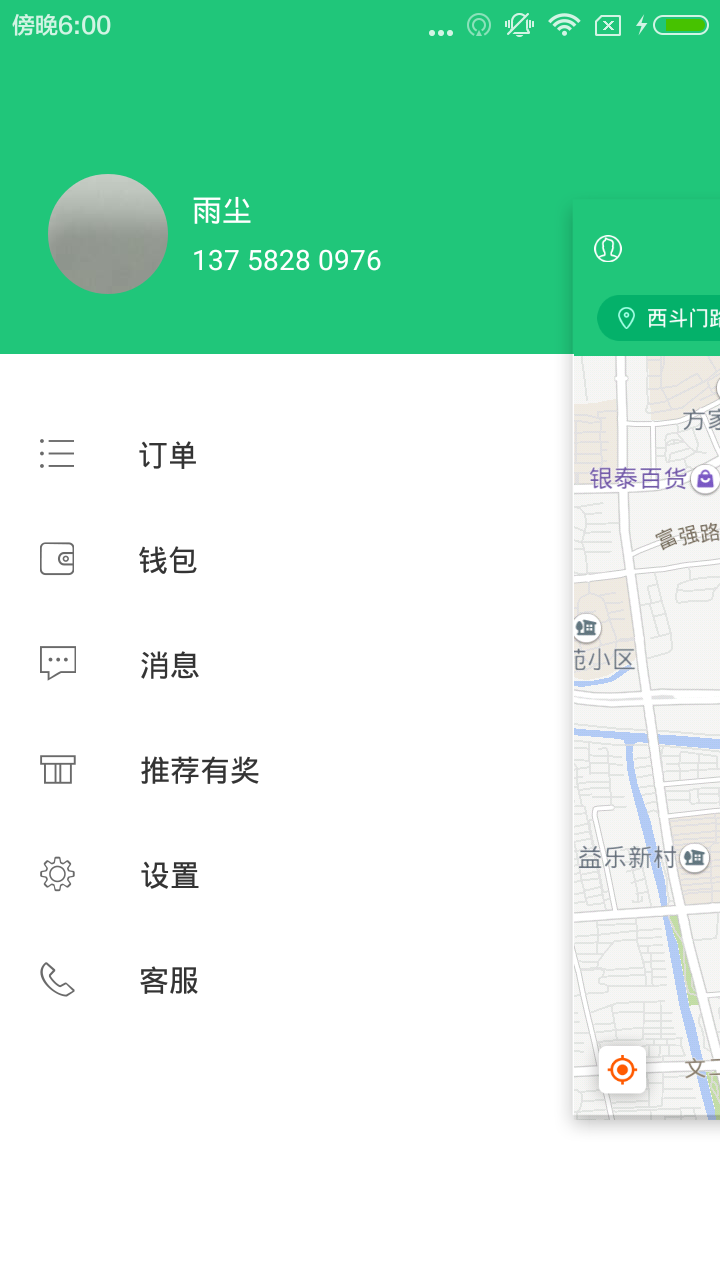
Task: Recenter map with the orange locate button
Action: click(622, 1070)
